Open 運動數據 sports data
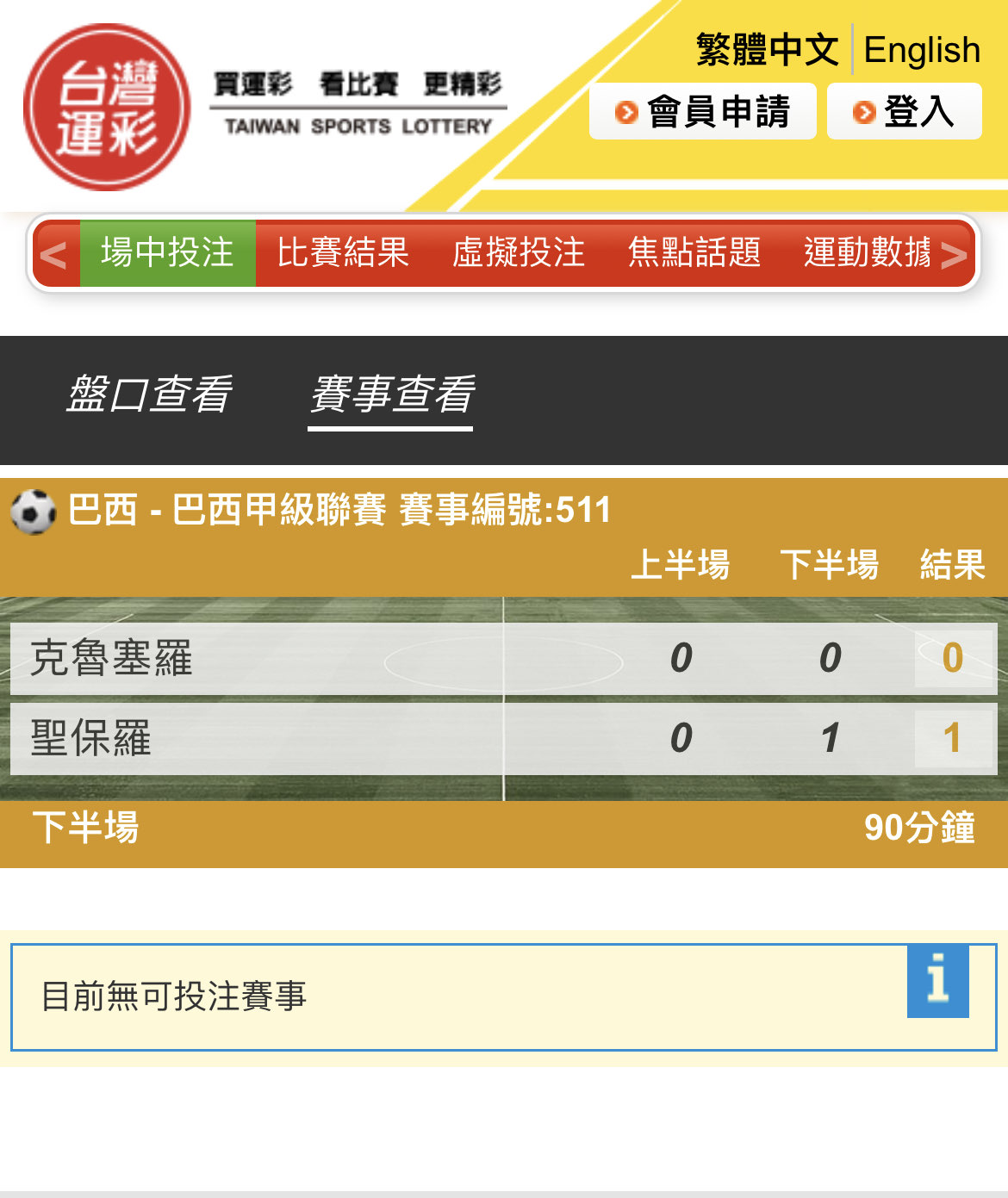Screen dimensions: 1008x1198 pos(867,253)
